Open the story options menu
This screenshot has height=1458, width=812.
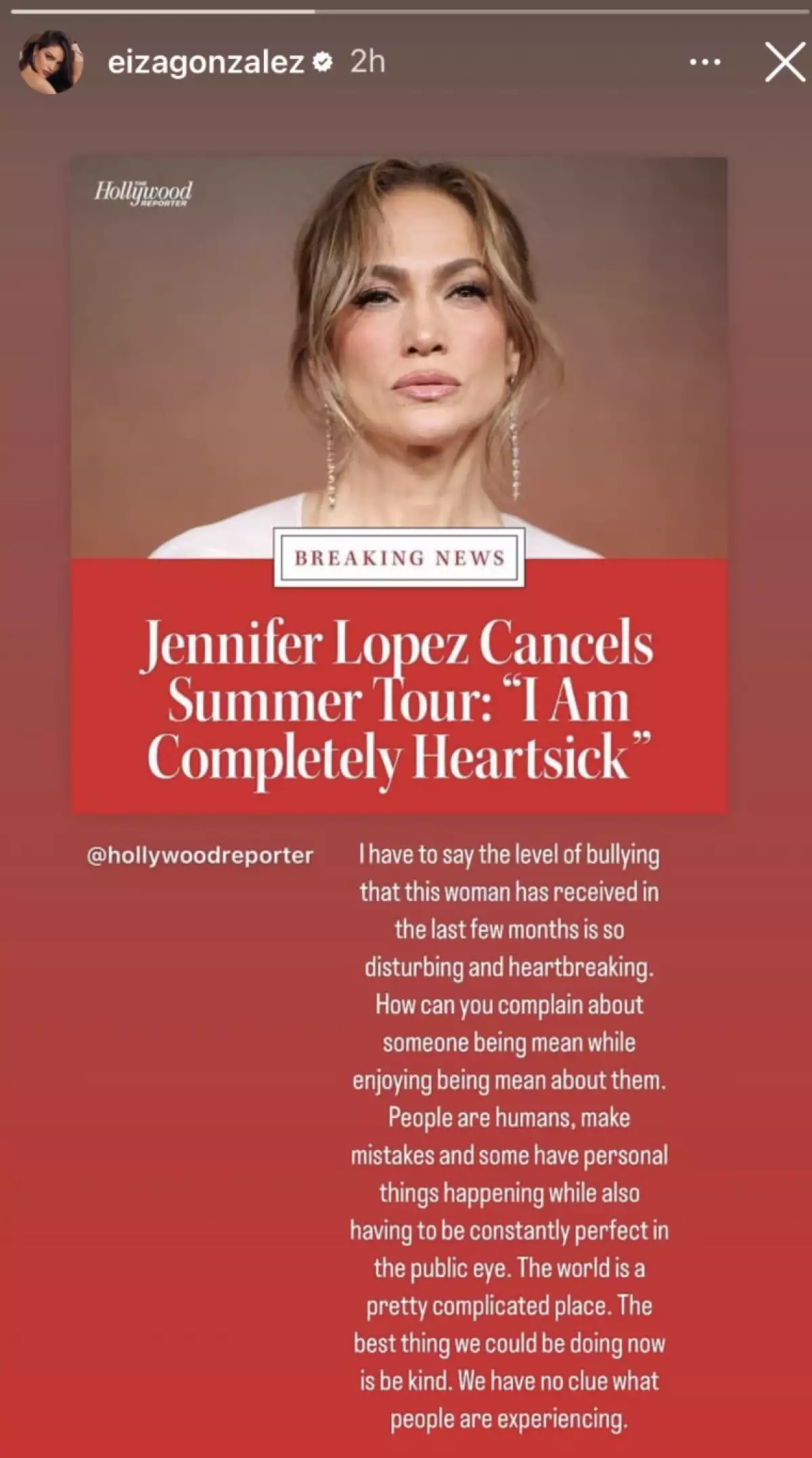[x=704, y=62]
